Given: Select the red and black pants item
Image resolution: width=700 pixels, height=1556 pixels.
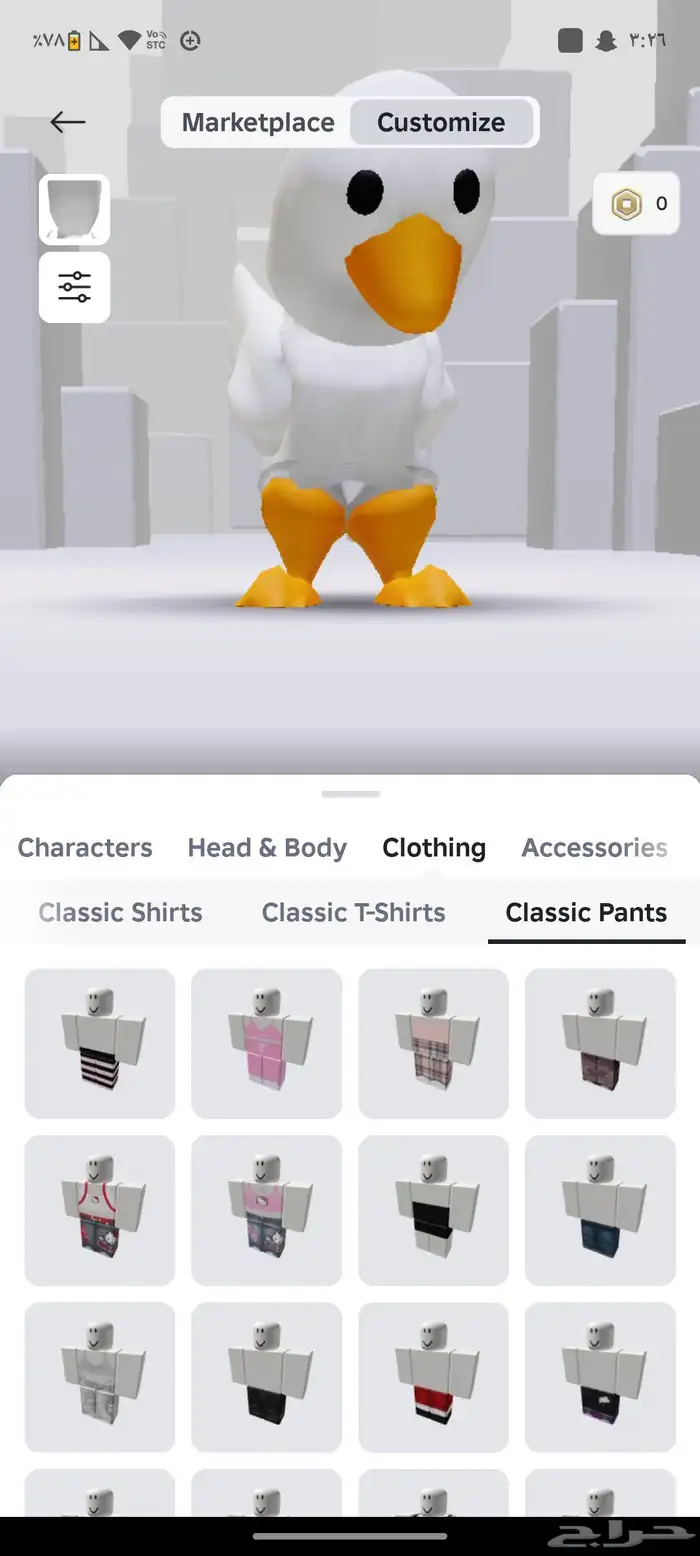Looking at the screenshot, I should (x=433, y=1377).
